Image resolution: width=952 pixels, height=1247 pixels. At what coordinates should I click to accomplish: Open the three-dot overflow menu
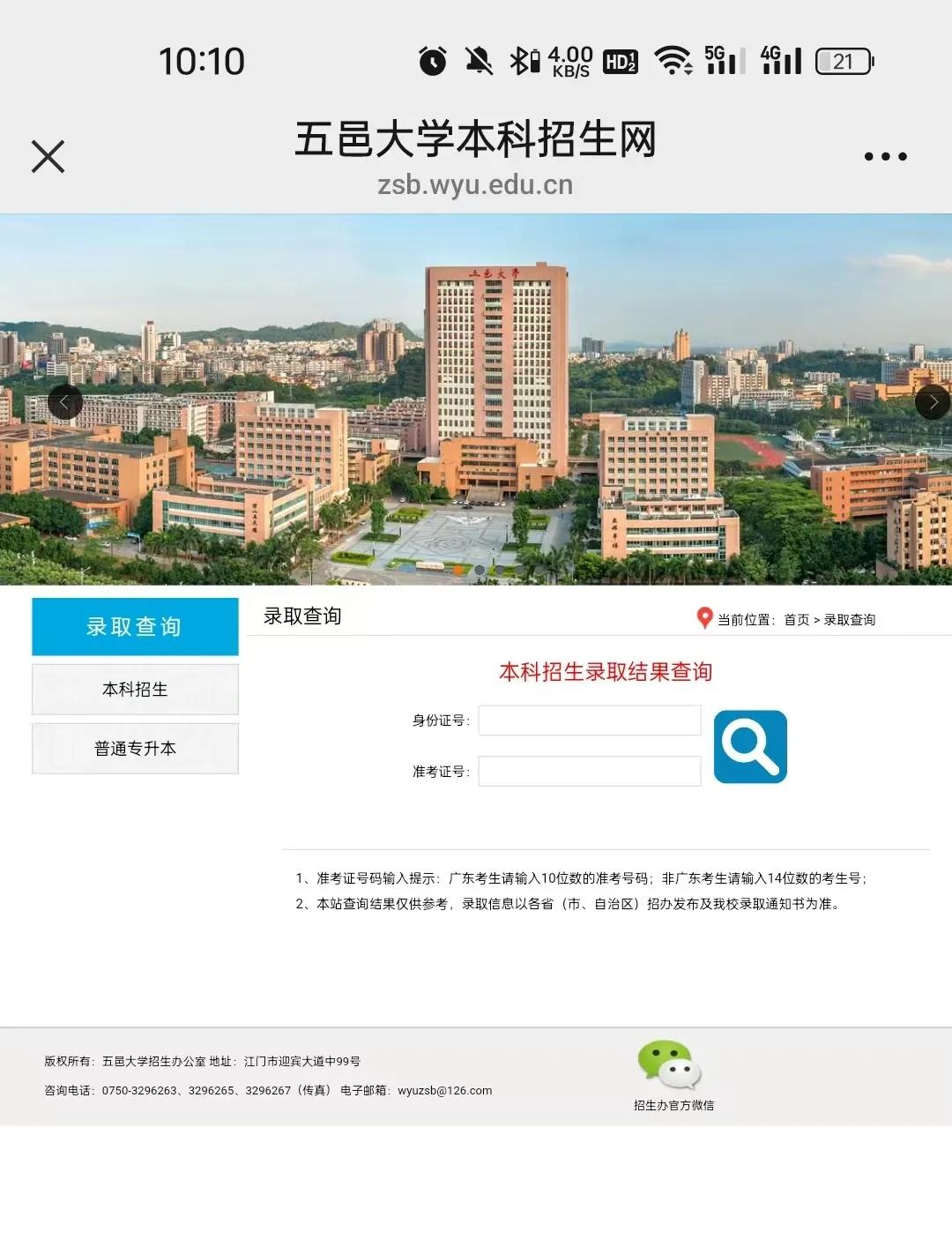click(x=885, y=157)
